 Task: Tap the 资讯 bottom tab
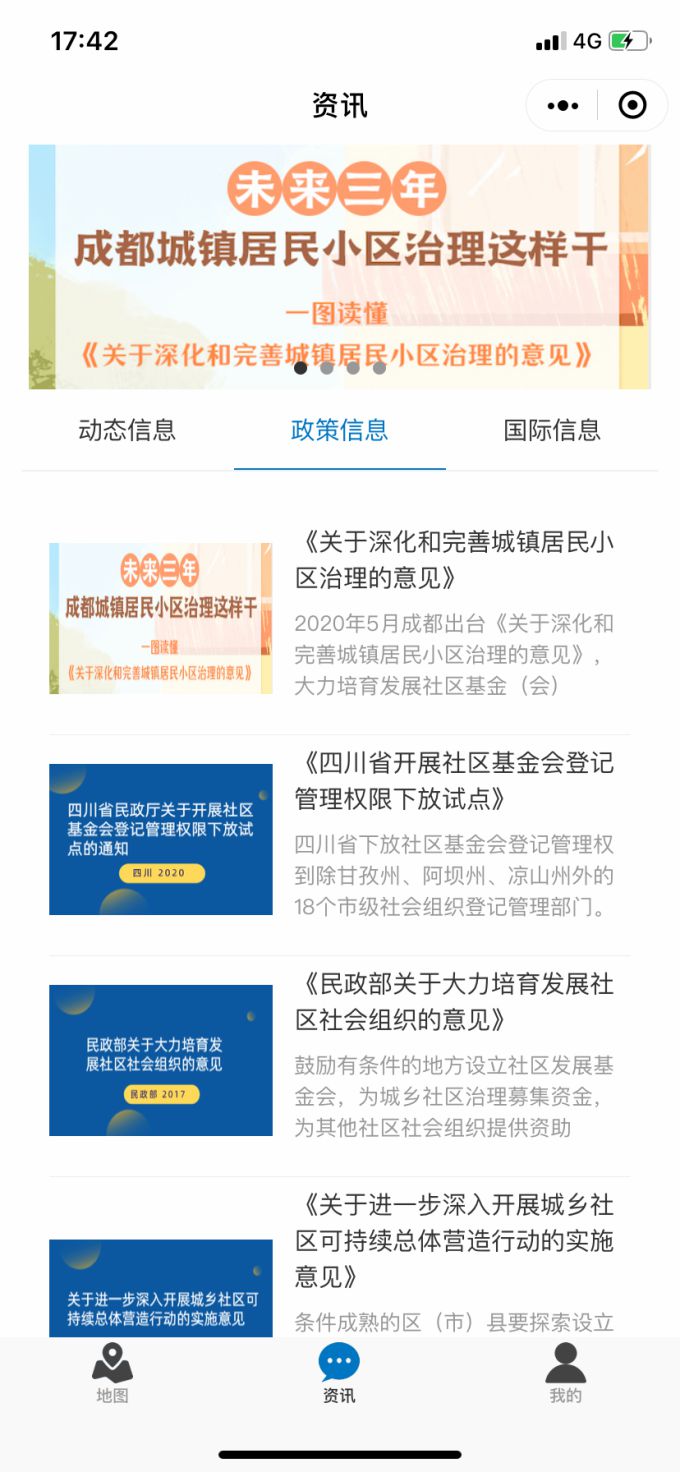339,1374
